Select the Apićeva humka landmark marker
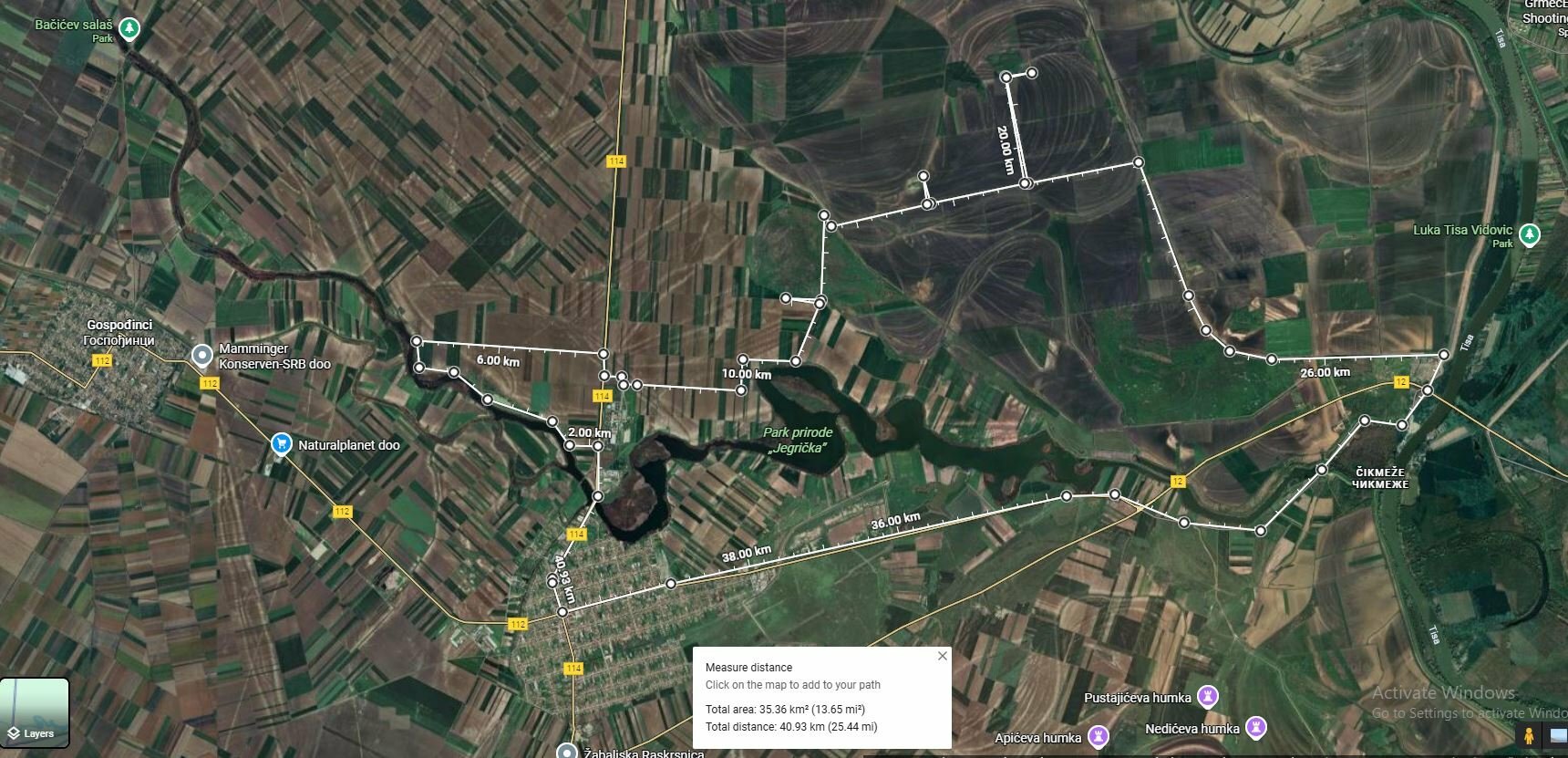Screen dimensions: 1568x758 1099,737
